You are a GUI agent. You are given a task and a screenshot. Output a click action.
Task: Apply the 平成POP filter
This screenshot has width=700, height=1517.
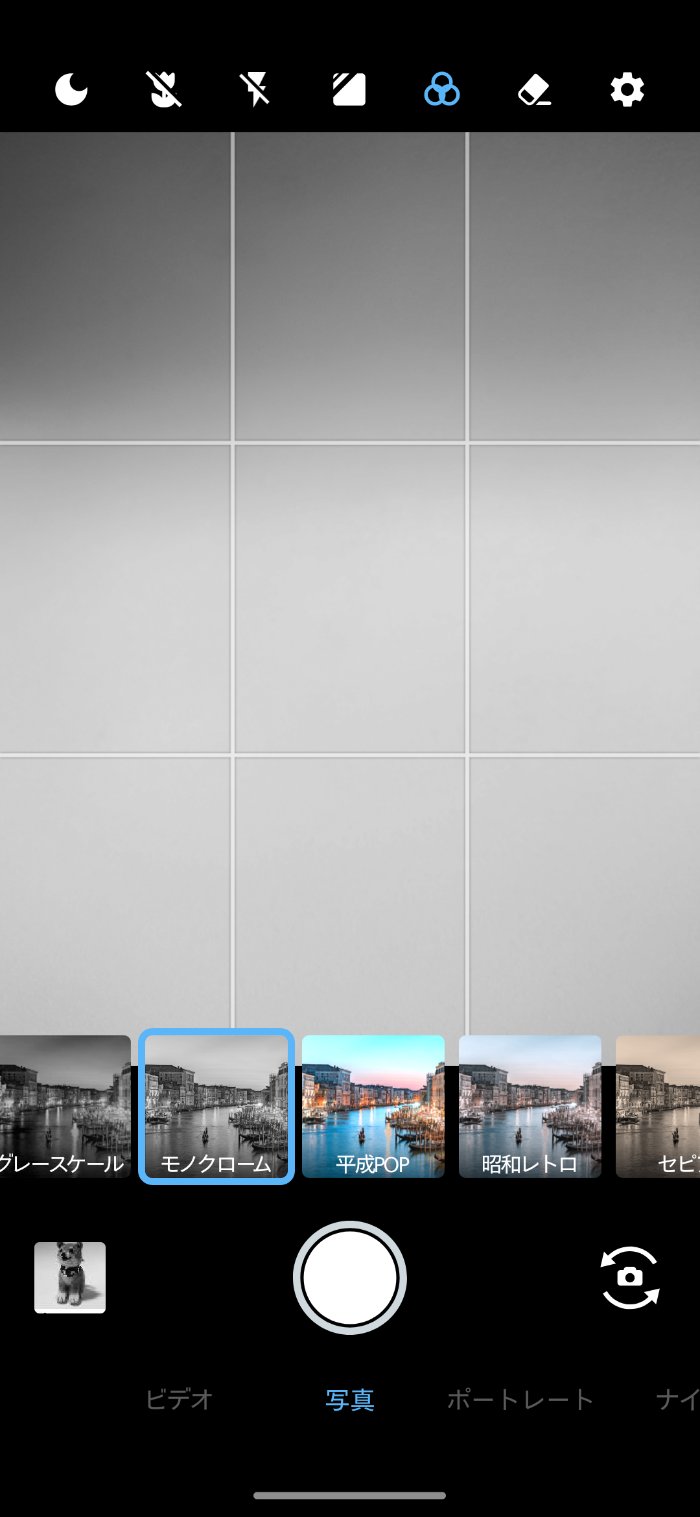pos(373,1106)
